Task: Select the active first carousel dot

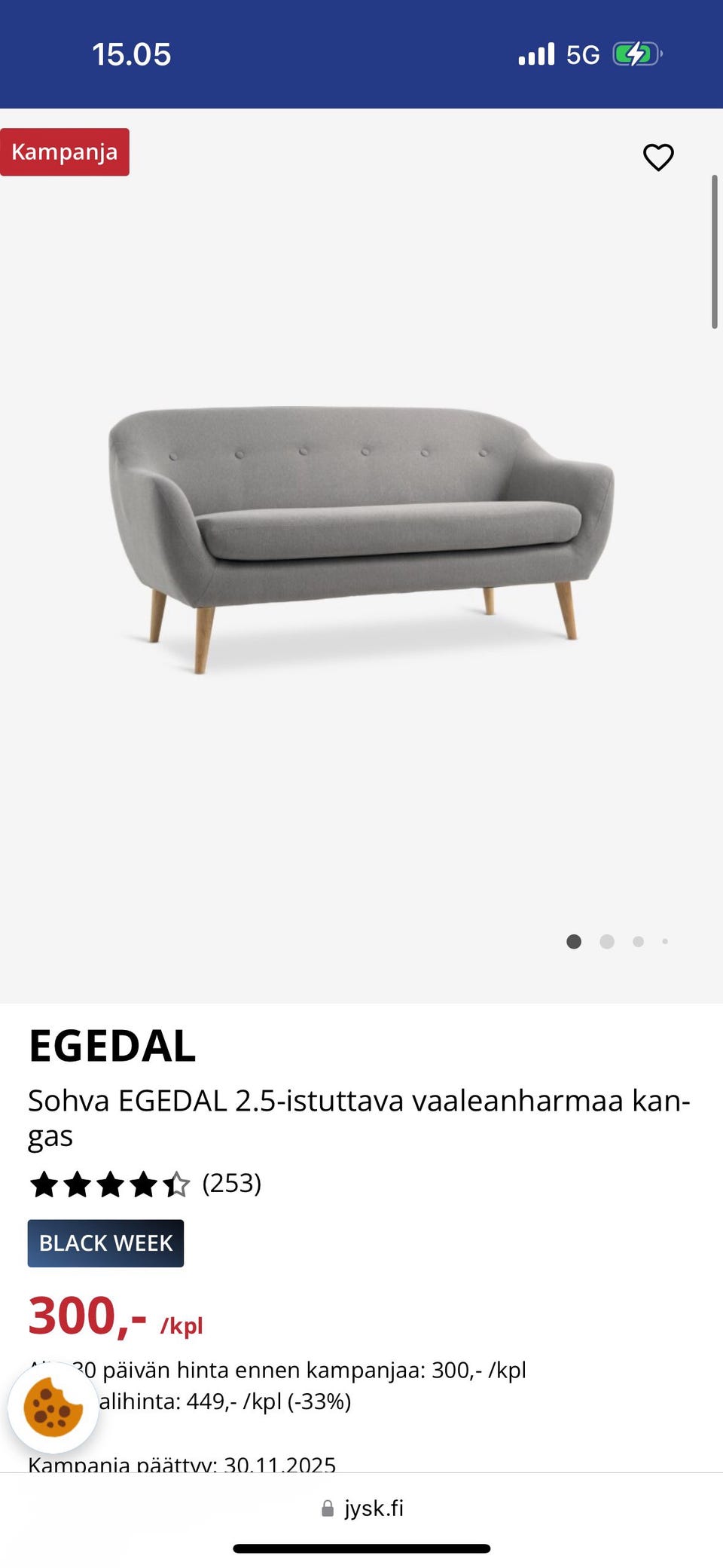Action: pos(574,941)
